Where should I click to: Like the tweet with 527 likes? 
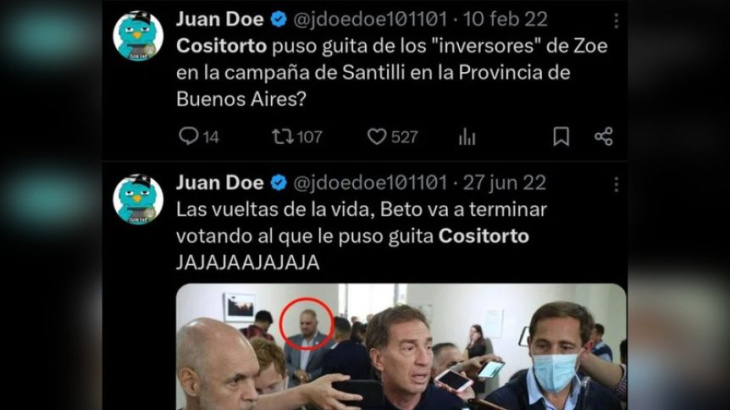click(377, 136)
